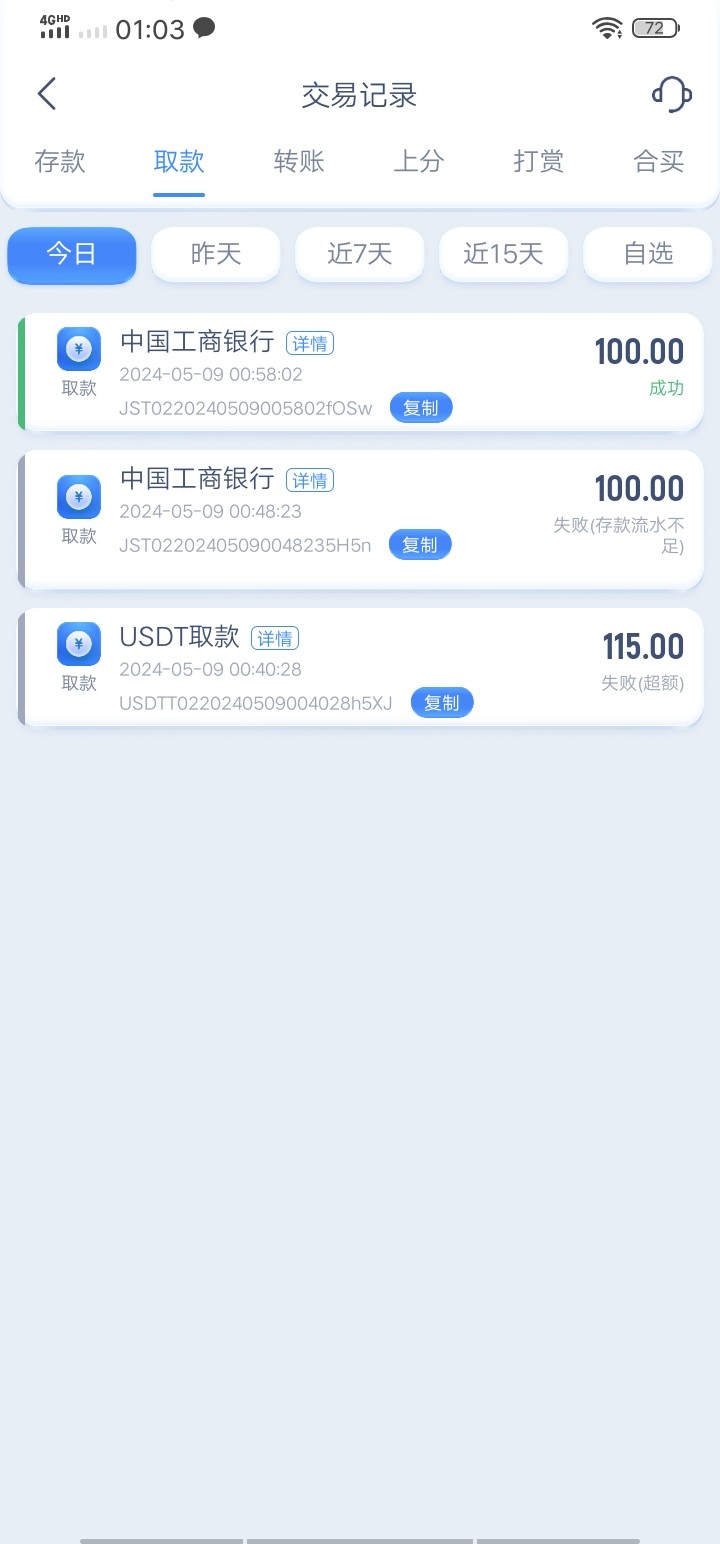Copy order number ending fOSw
The image size is (720, 1544).
(x=421, y=408)
